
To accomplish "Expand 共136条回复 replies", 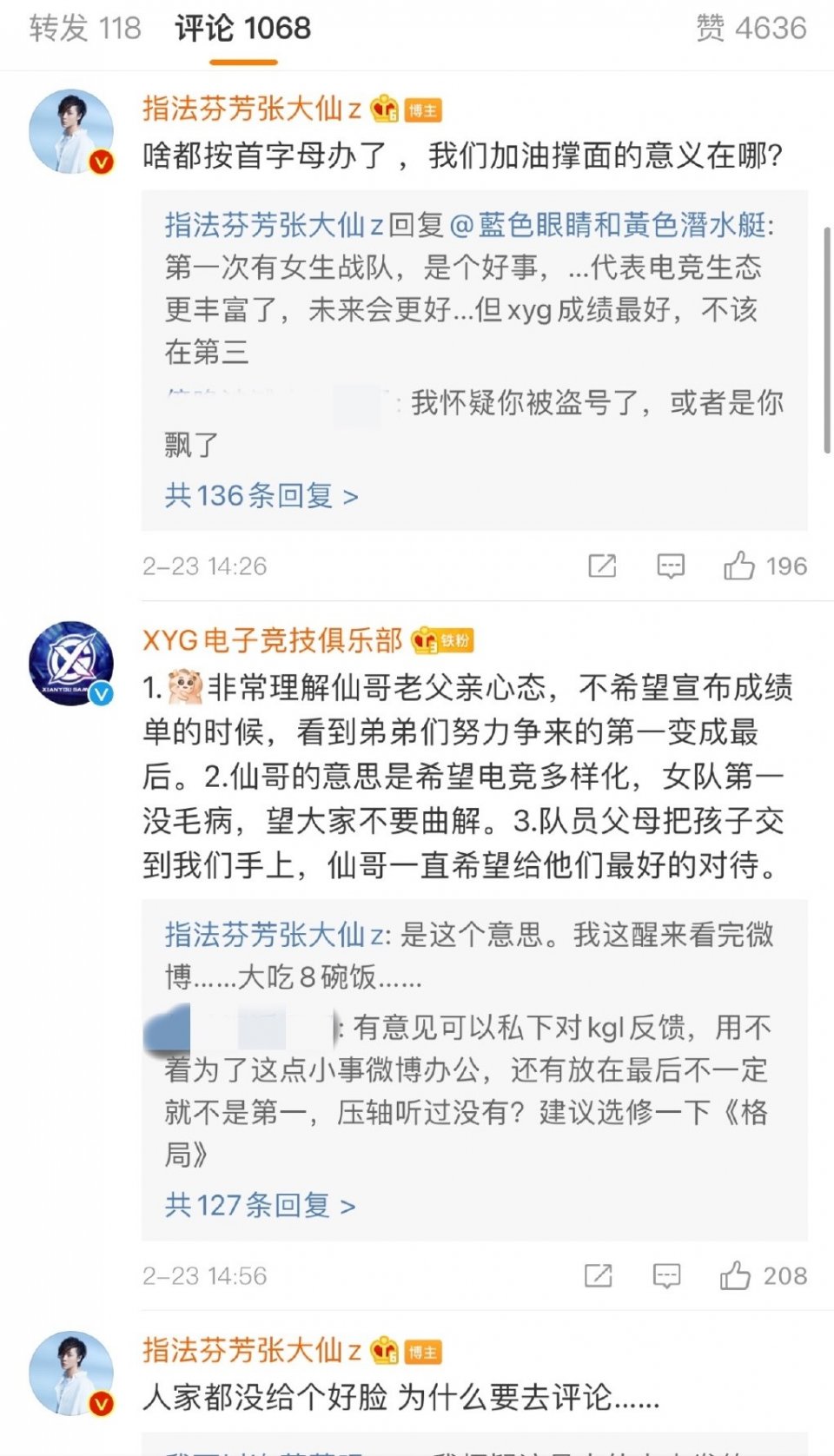I will (261, 496).
